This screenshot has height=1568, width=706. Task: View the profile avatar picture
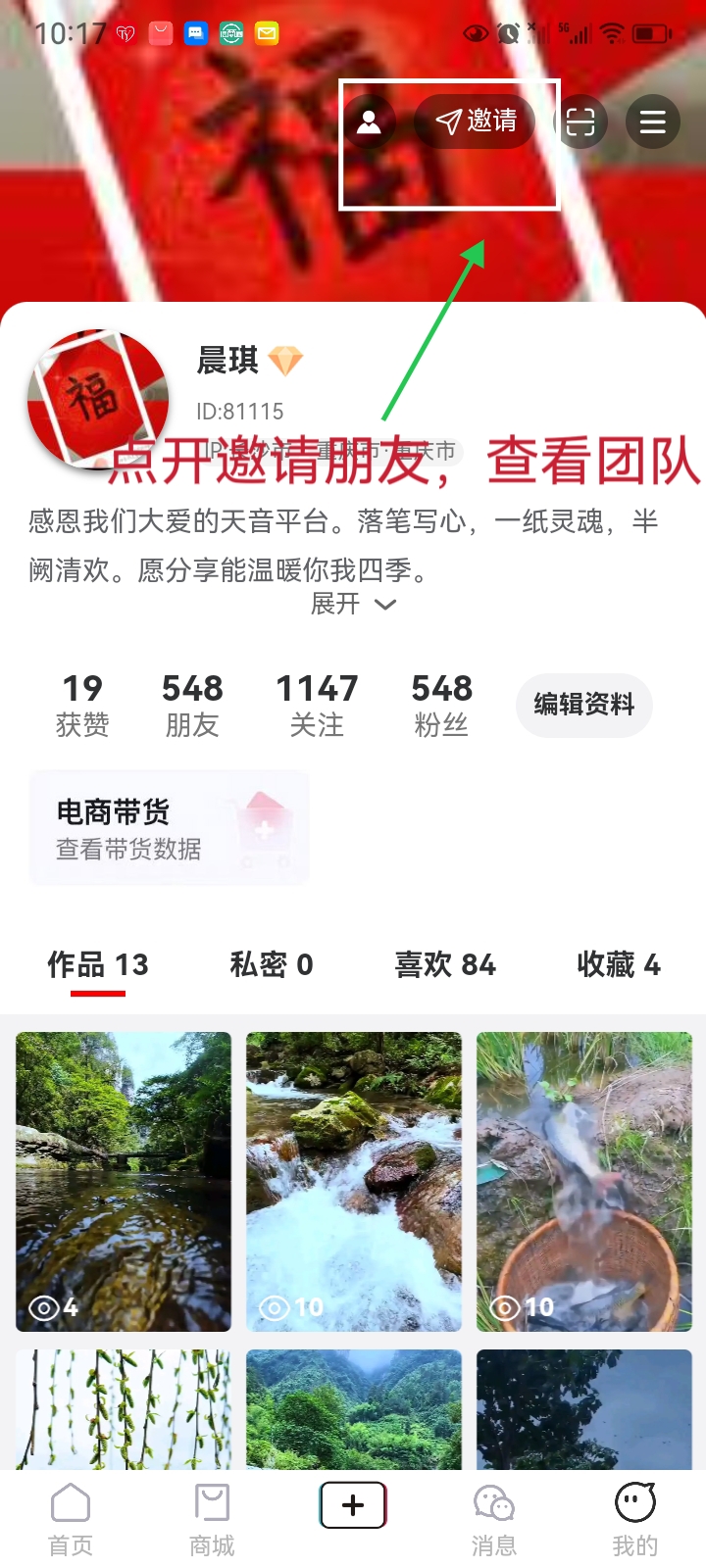pos(98,398)
